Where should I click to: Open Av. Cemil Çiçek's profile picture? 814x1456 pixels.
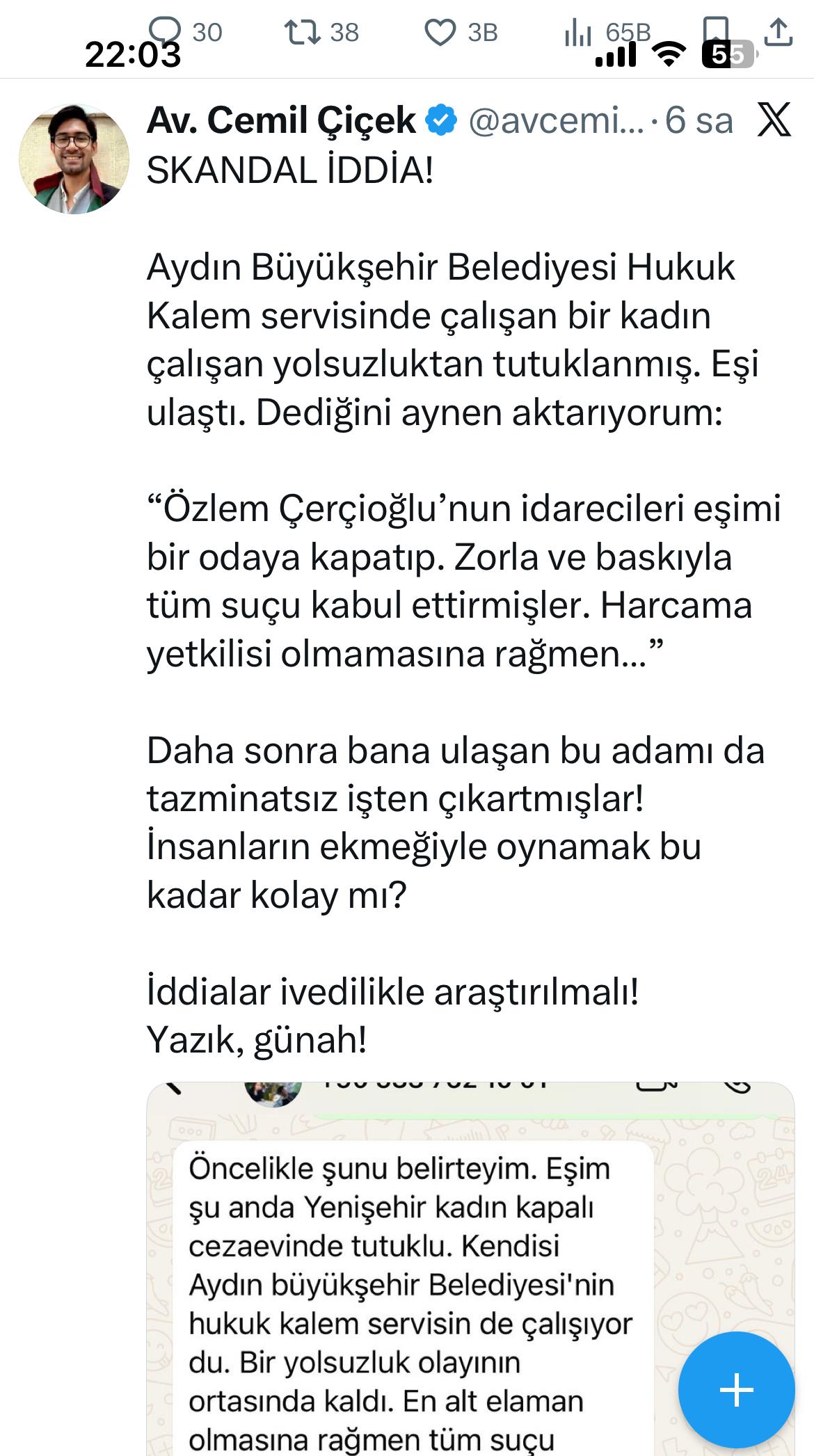[74, 159]
